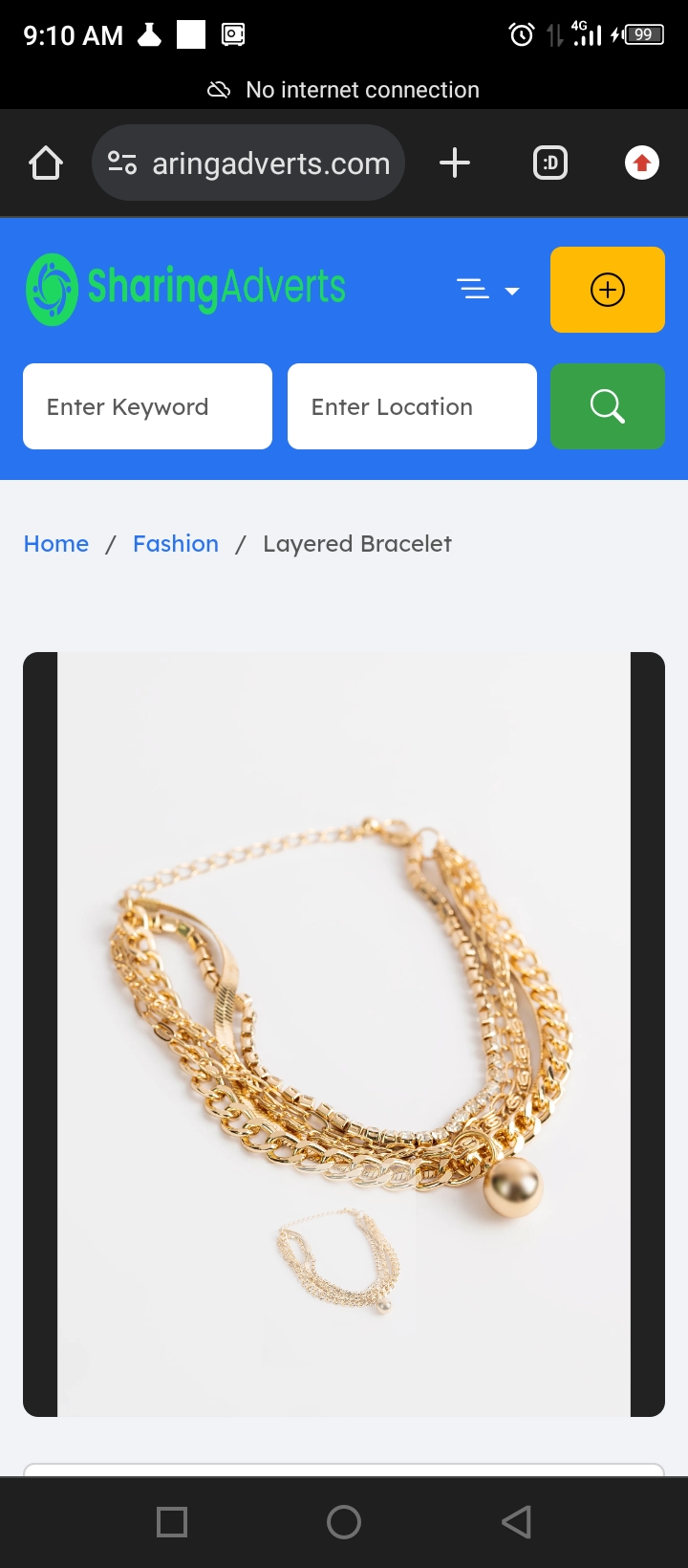The height and width of the screenshot is (1568, 688).
Task: Tap the system back button
Action: coord(516,1521)
